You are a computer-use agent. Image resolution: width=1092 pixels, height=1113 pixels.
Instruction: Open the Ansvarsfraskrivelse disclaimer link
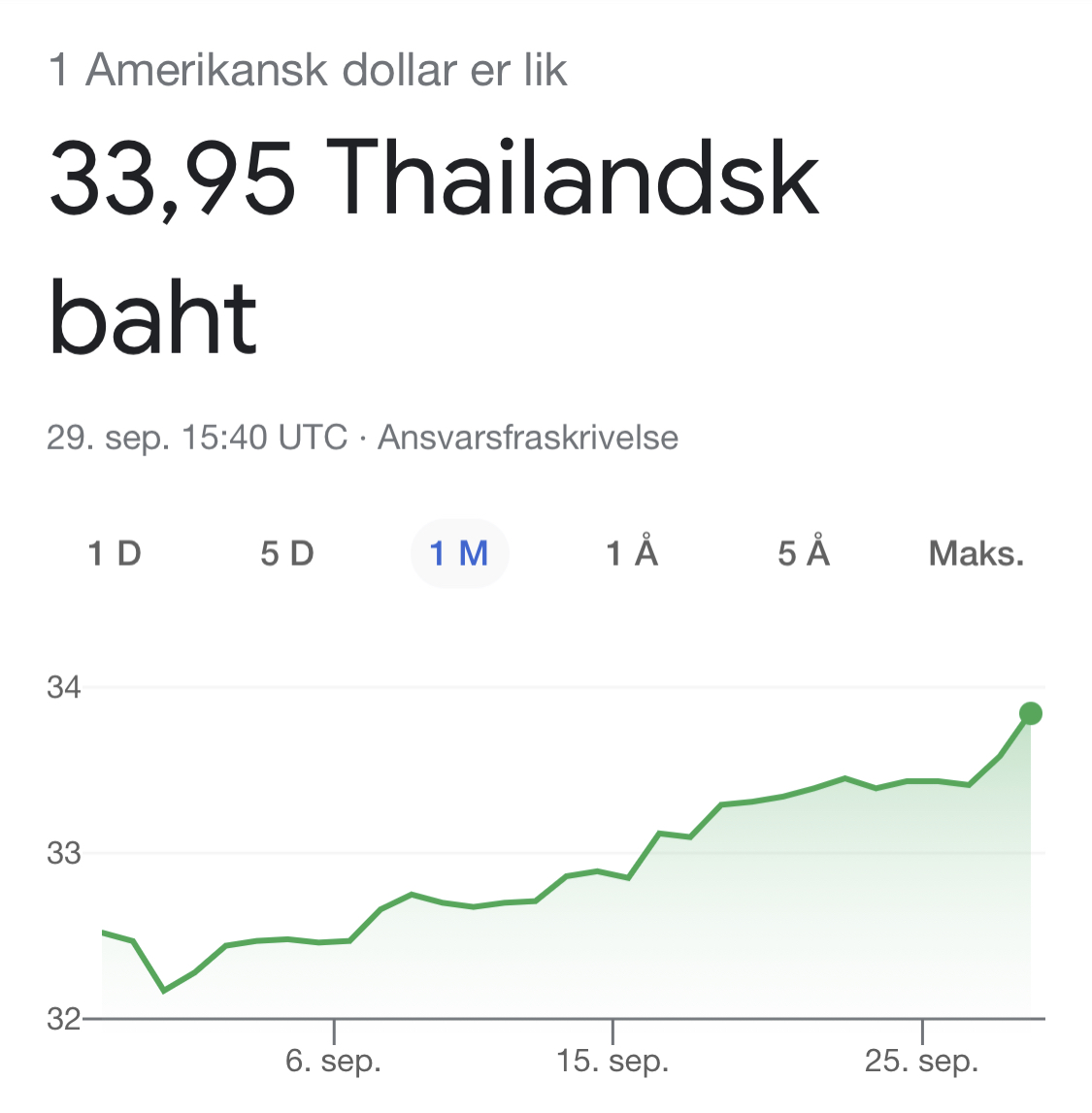(x=527, y=438)
